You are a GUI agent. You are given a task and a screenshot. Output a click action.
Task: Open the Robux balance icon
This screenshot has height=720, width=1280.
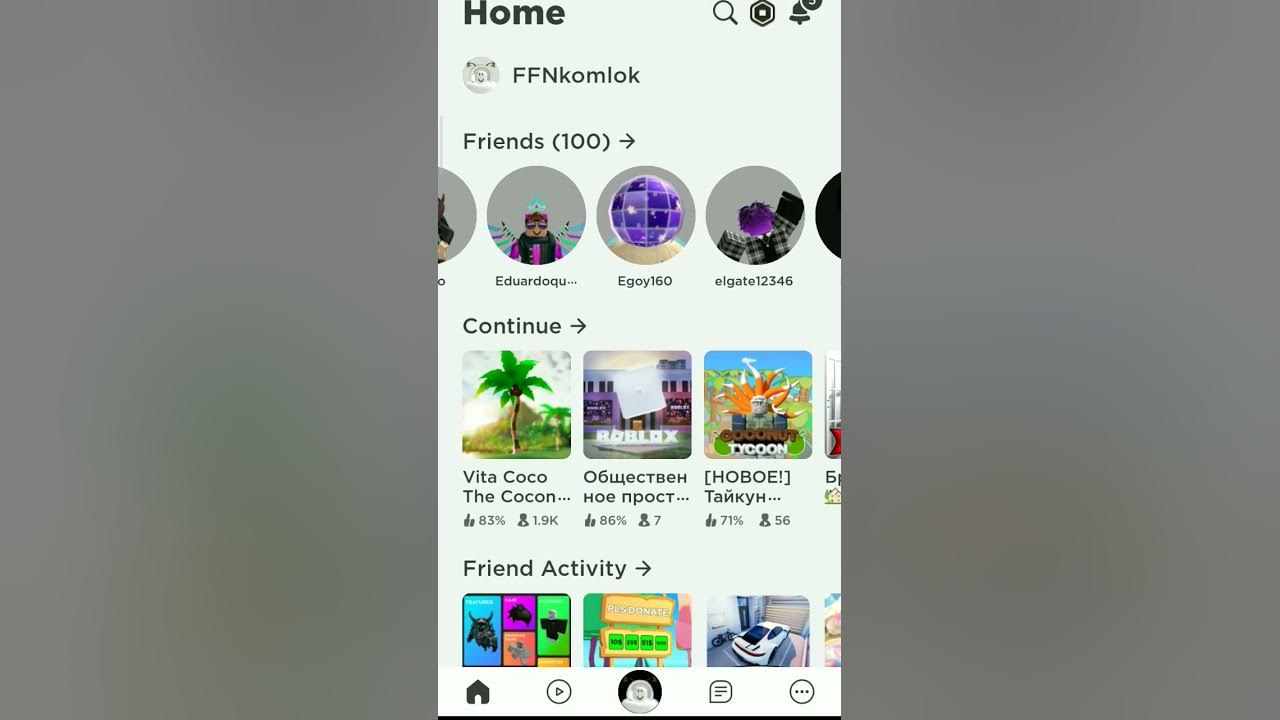point(763,13)
